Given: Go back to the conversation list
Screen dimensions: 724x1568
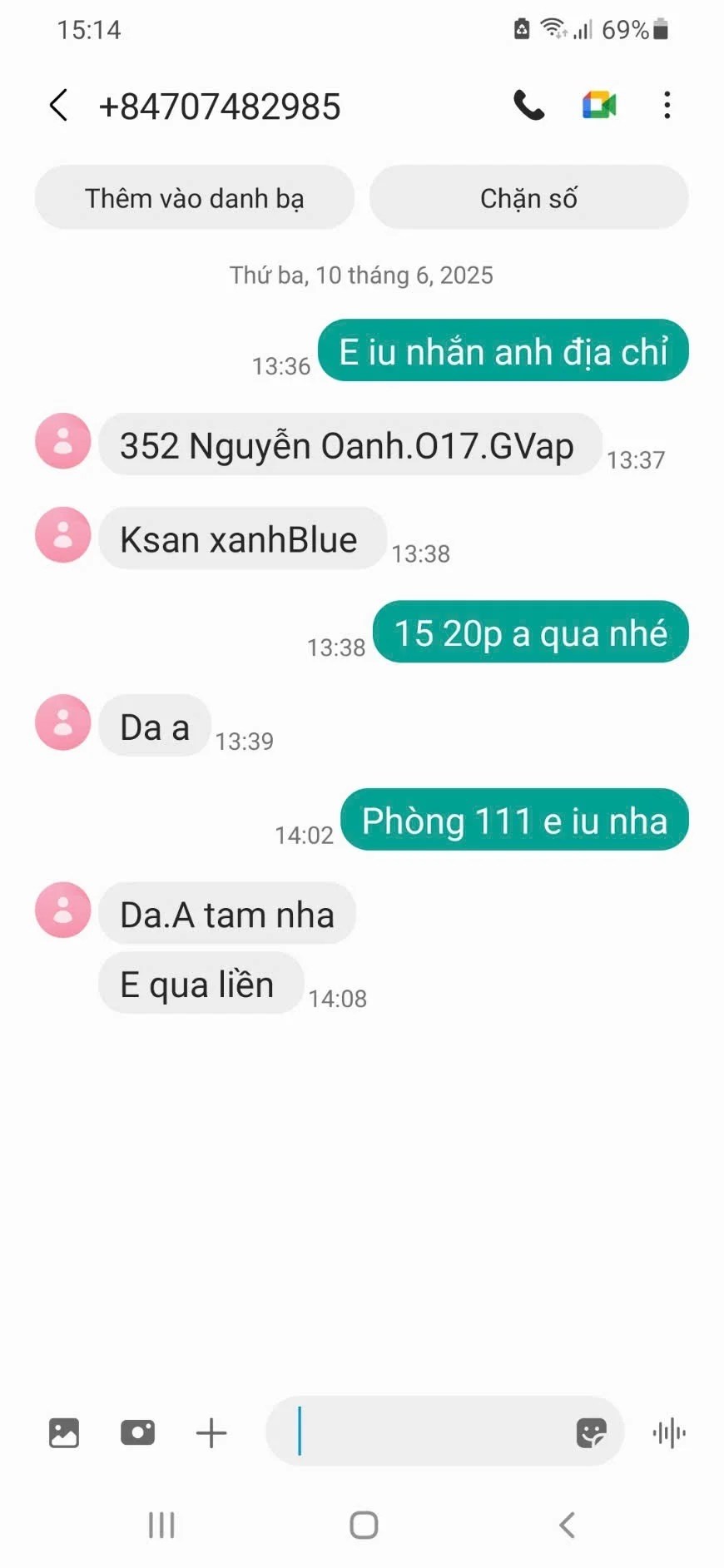Looking at the screenshot, I should pos(58,106).
